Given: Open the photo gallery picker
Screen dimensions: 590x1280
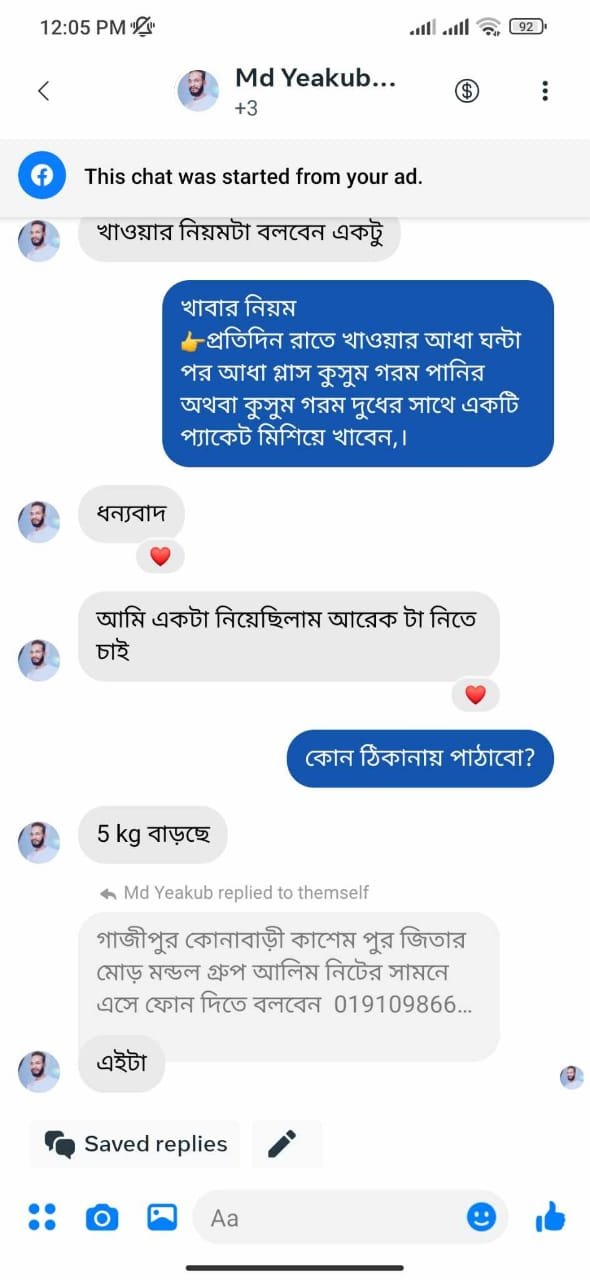Looking at the screenshot, I should [x=162, y=1217].
